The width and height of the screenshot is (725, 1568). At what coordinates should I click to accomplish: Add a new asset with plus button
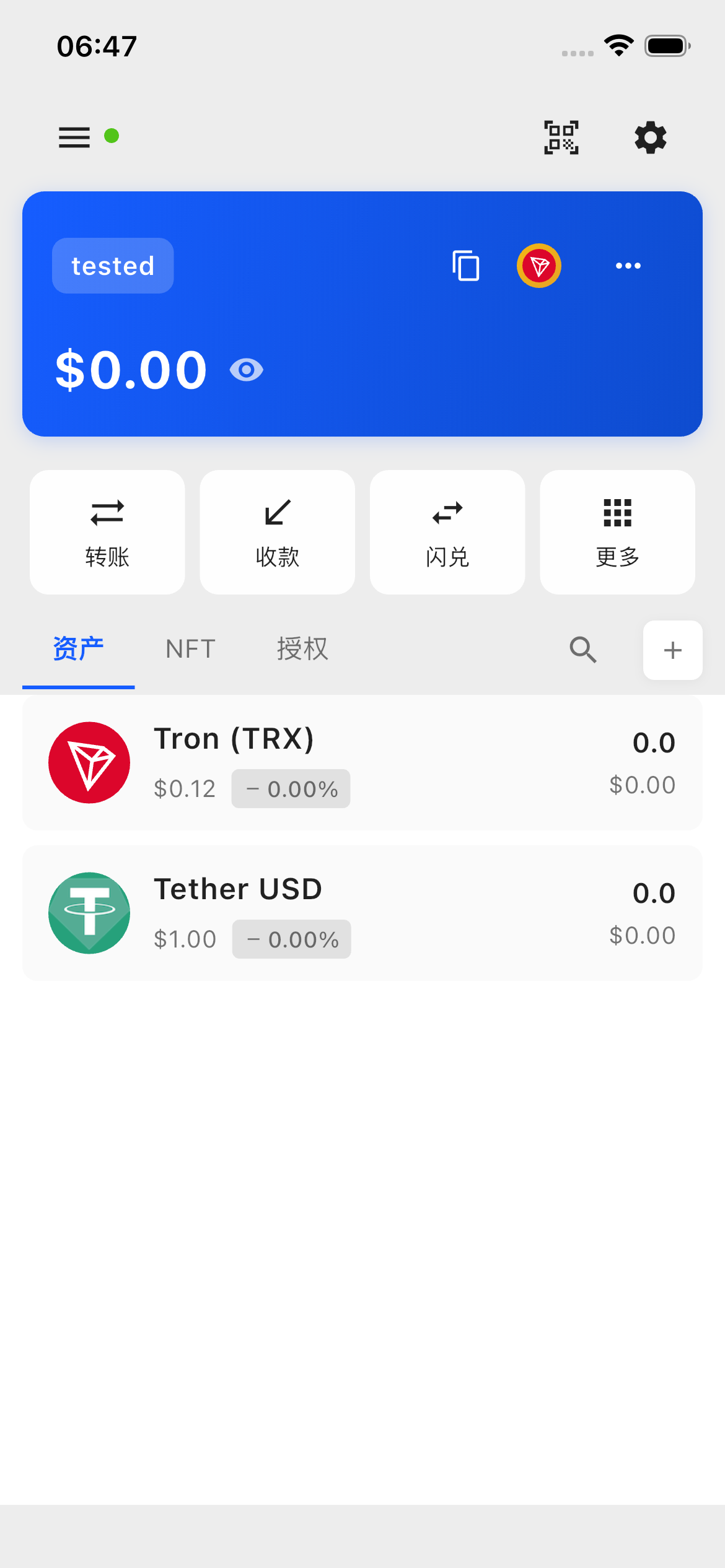click(672, 650)
